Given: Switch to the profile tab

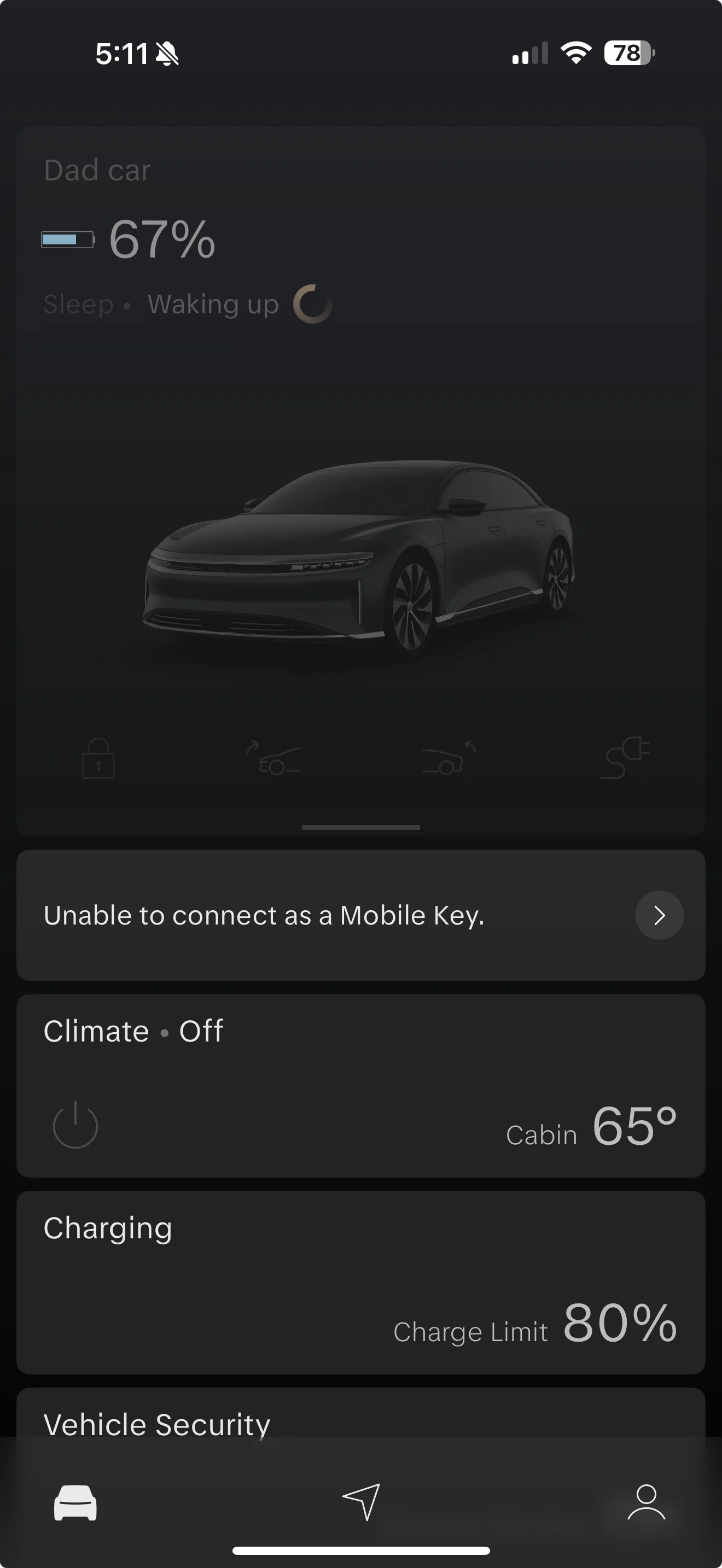Looking at the screenshot, I should tap(647, 1502).
